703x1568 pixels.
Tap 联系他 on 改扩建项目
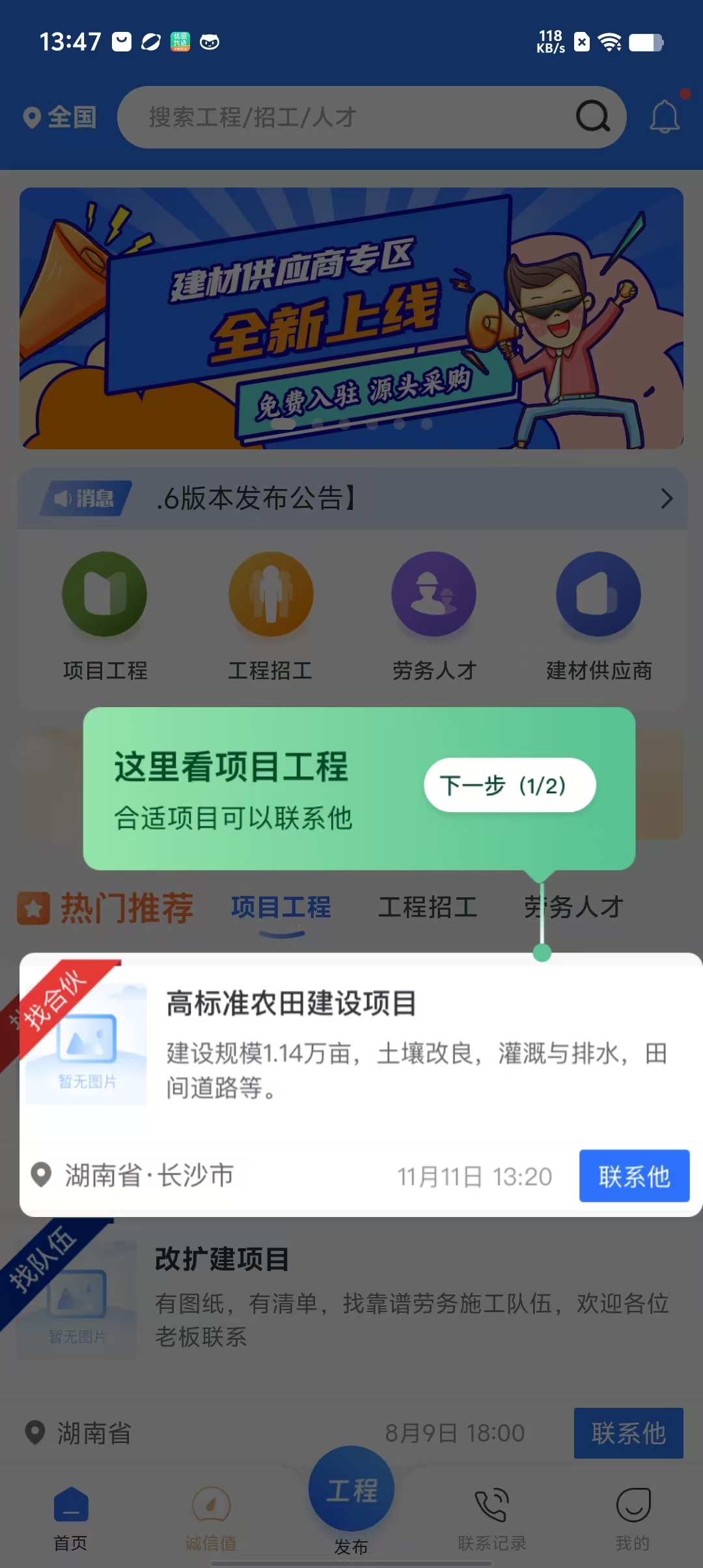point(628,1433)
